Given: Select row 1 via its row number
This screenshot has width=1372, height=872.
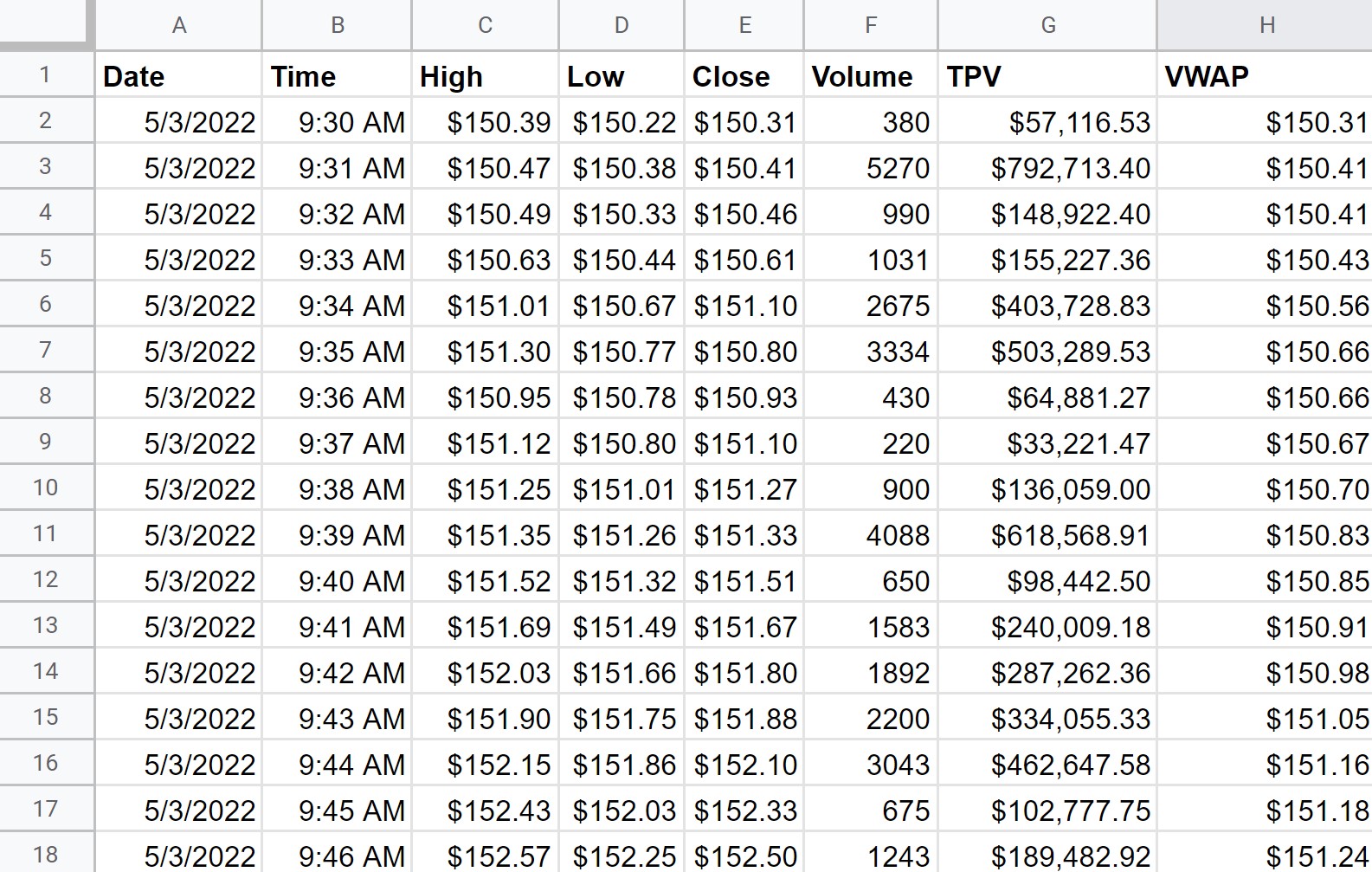Looking at the screenshot, I should (45, 74).
